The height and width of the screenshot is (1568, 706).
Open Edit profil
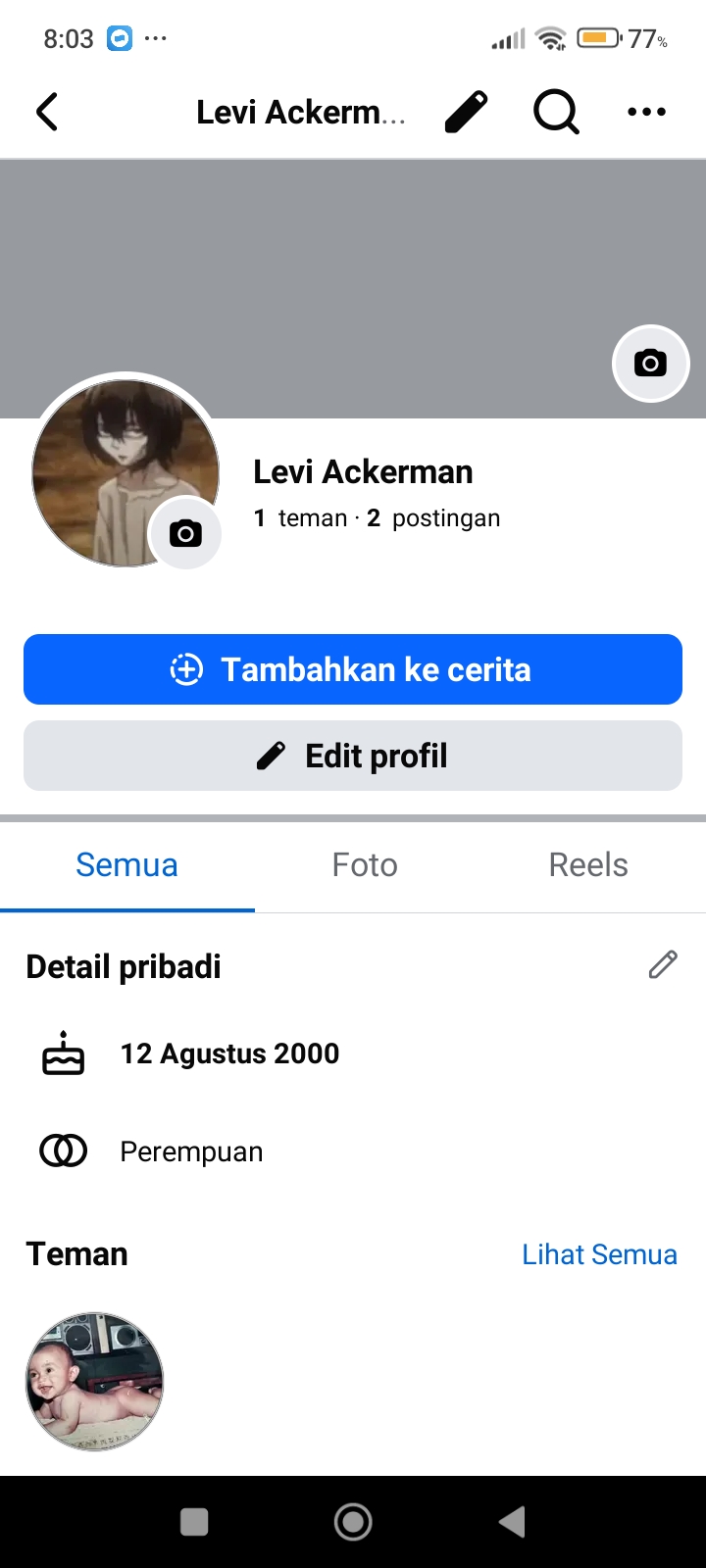click(x=353, y=756)
